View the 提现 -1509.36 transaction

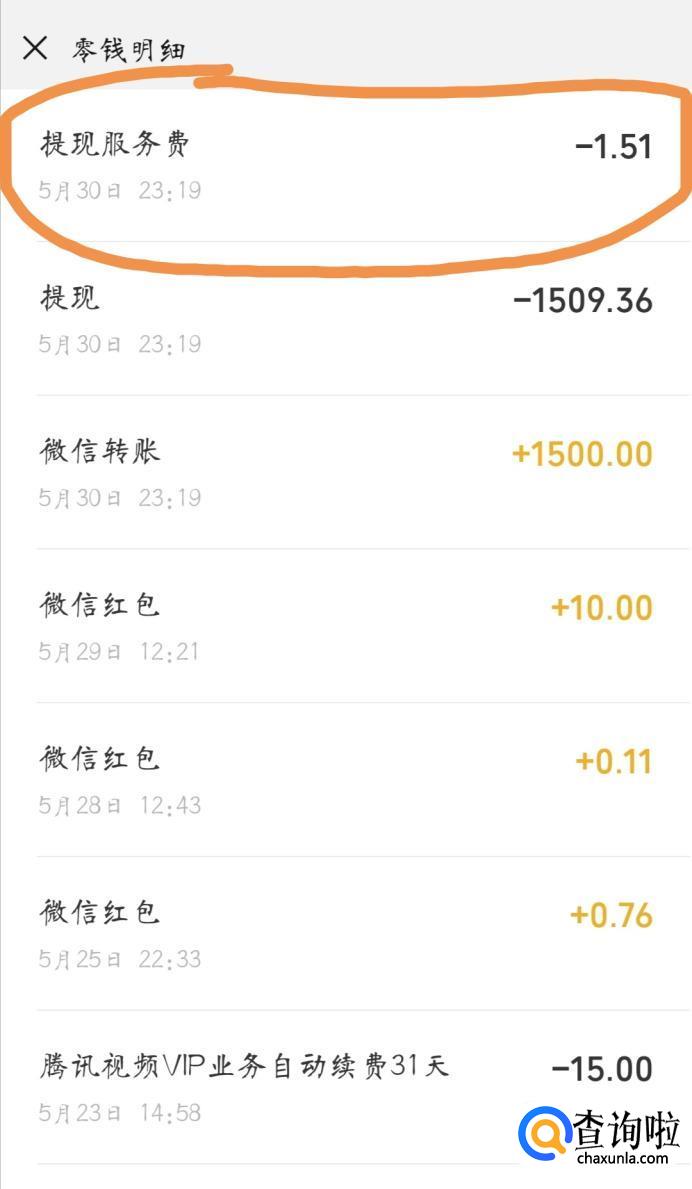tap(345, 319)
